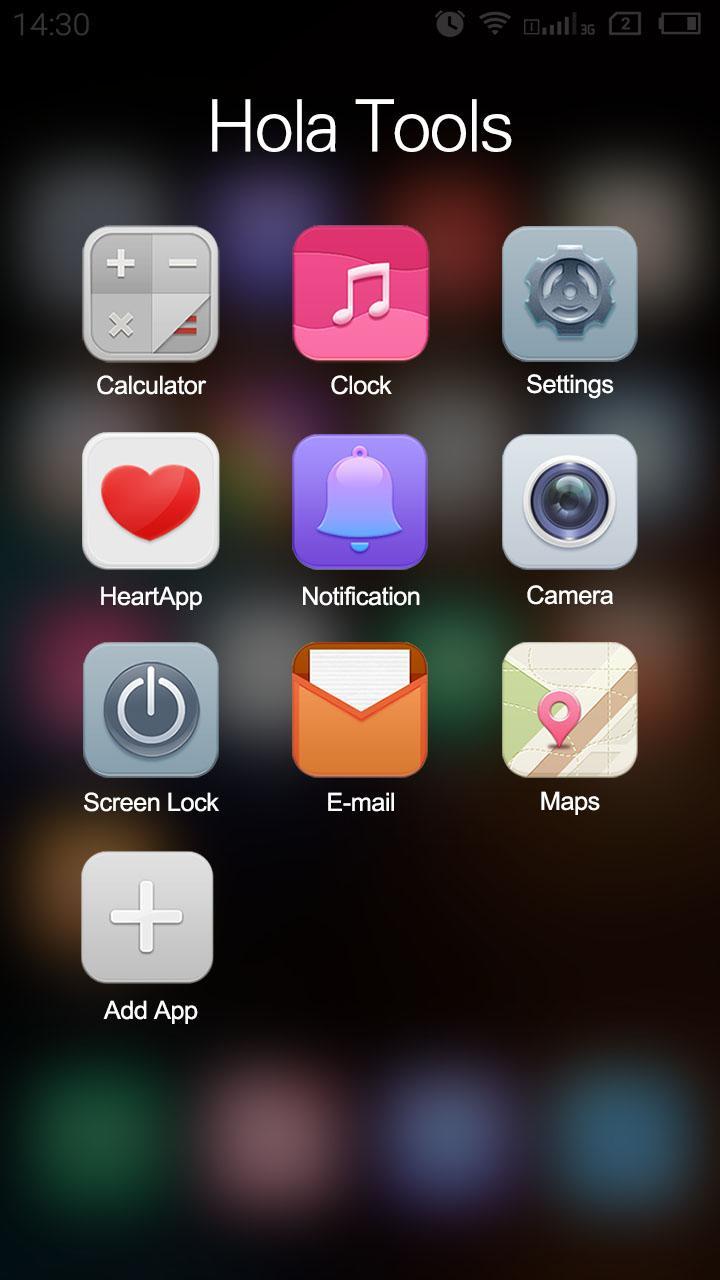Open the Calculator app
Viewport: 720px width, 1280px height.
150,294
